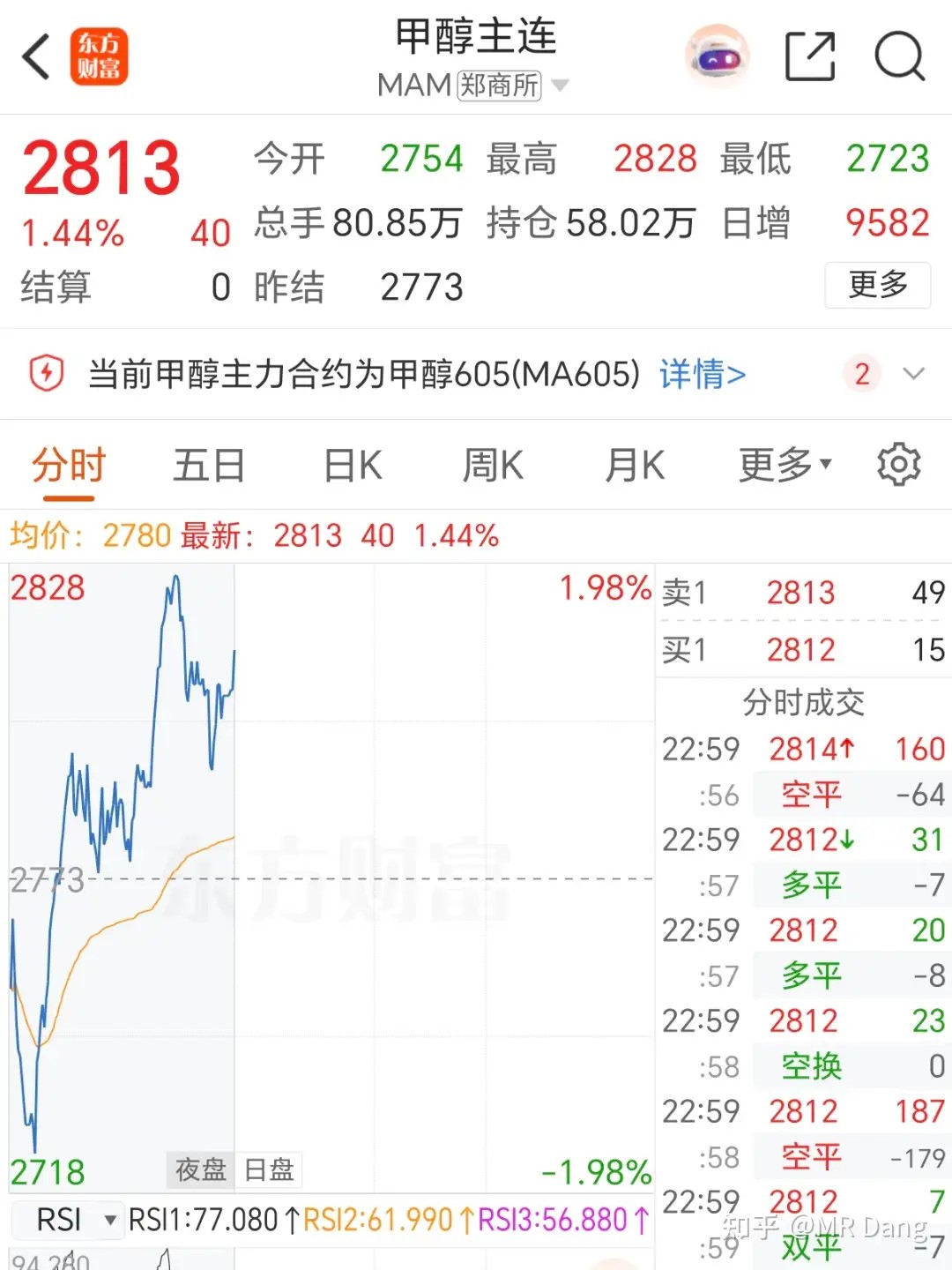
Task: Select the 五日 five-day chart tab
Action: pos(208,465)
